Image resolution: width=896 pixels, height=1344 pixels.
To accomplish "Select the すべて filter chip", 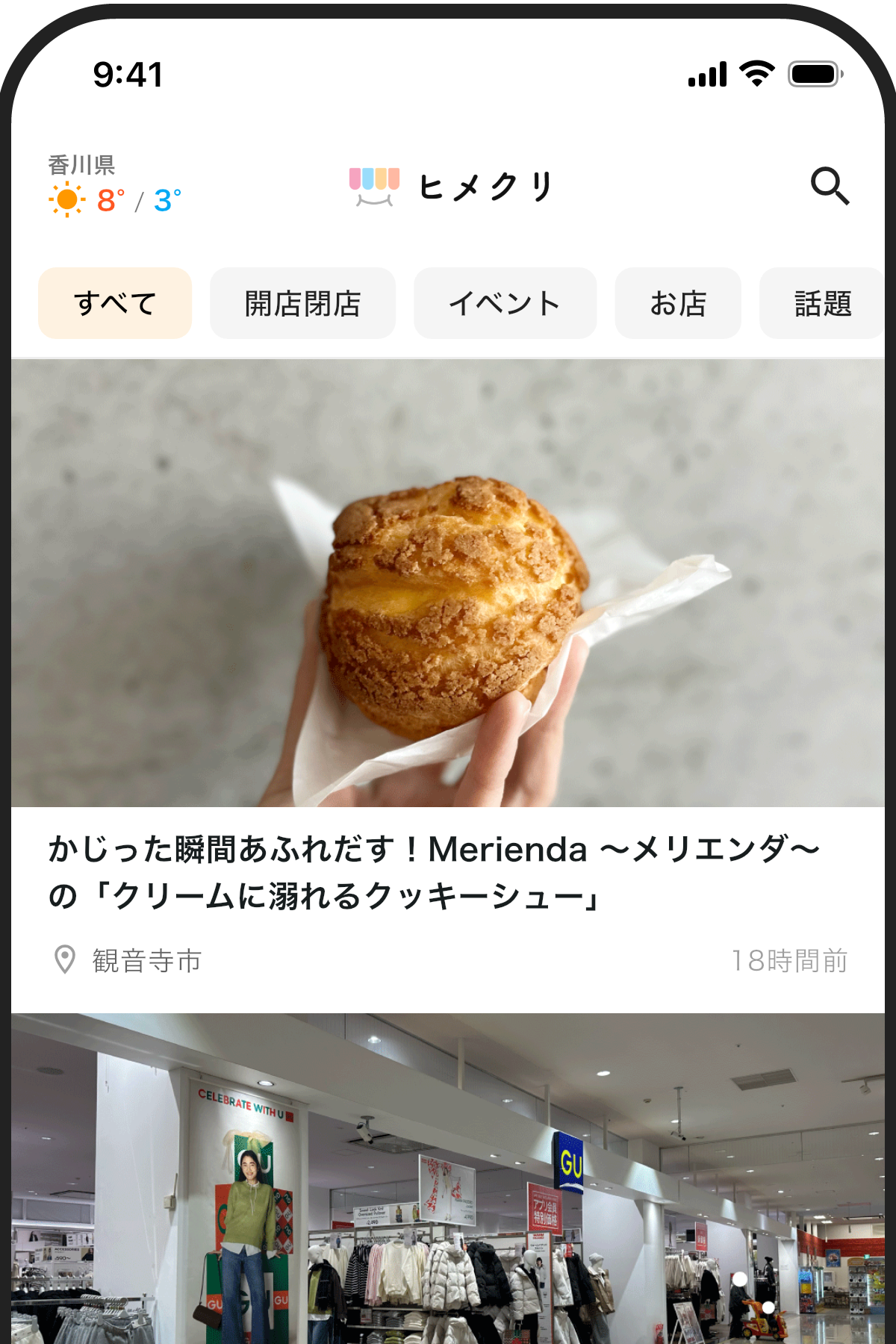I will coord(115,302).
